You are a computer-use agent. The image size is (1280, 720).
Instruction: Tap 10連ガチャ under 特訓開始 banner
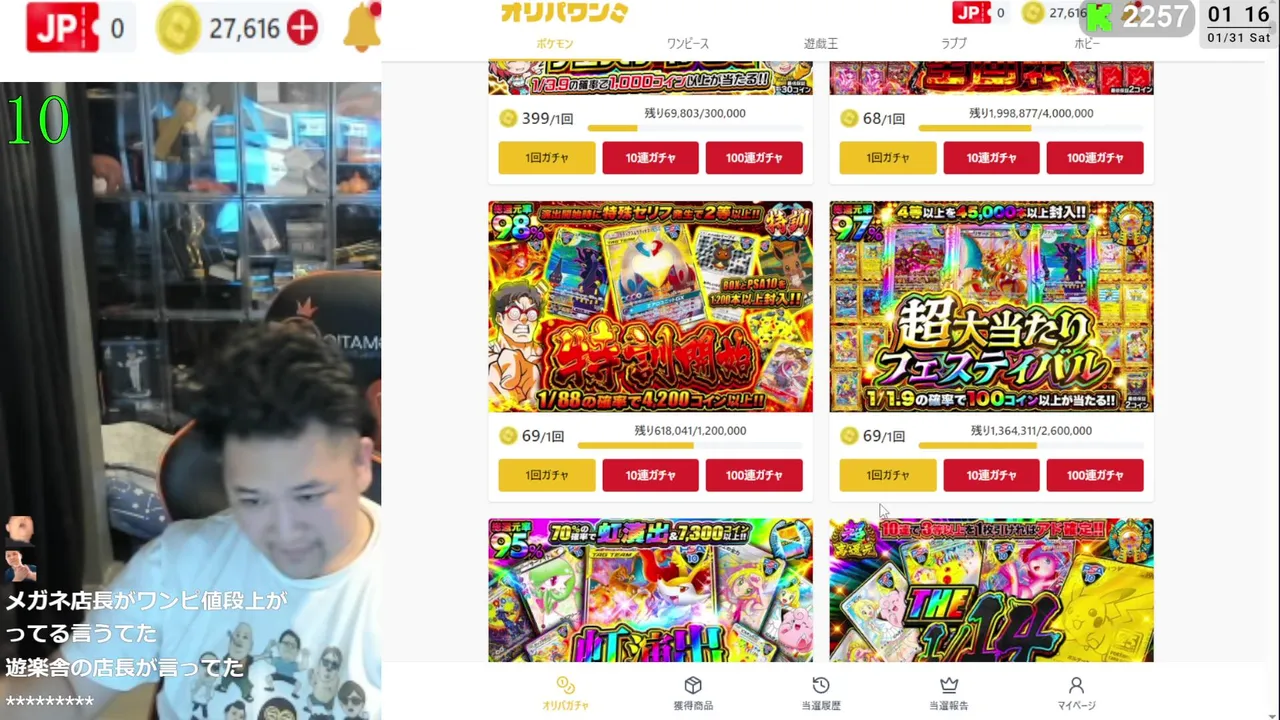(650, 475)
